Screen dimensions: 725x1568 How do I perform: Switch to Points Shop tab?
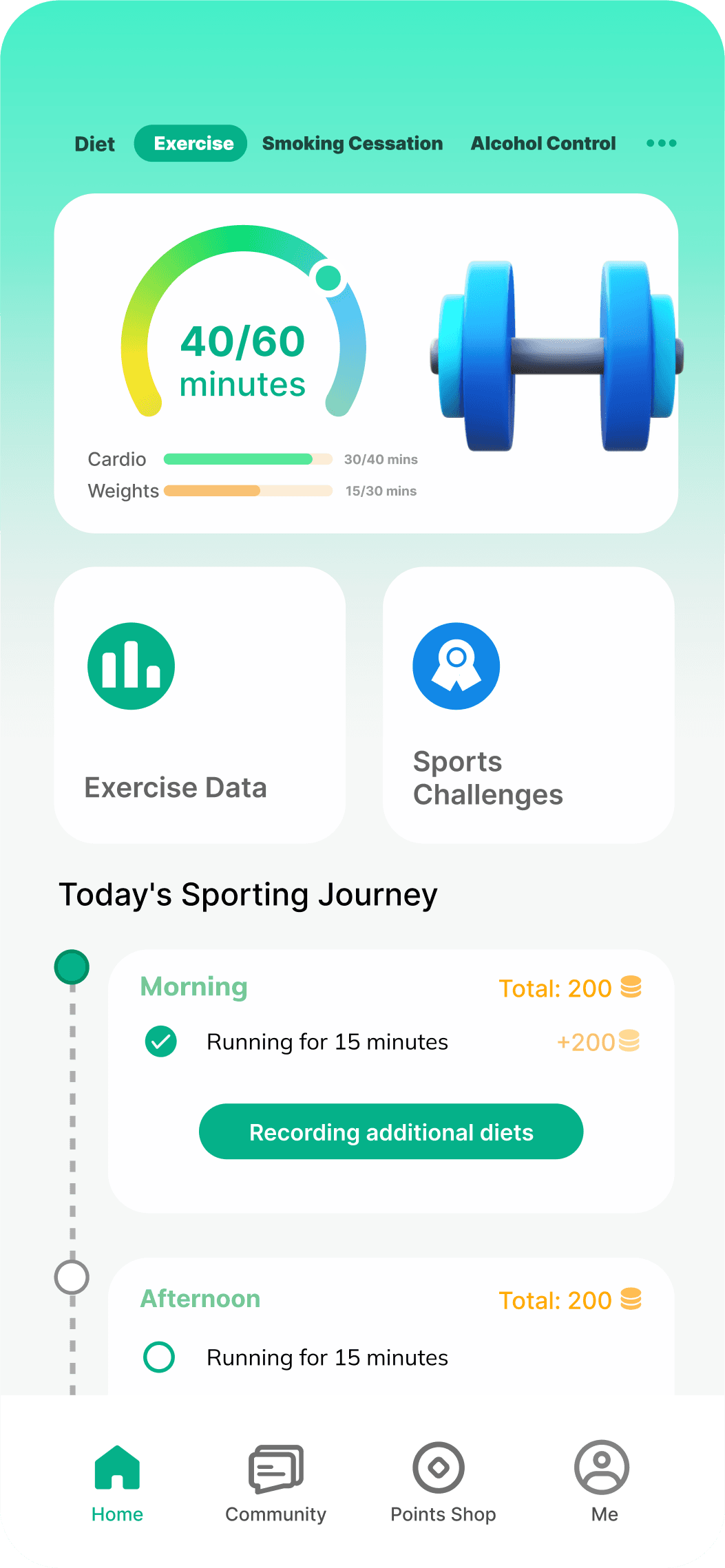[x=442, y=1483]
